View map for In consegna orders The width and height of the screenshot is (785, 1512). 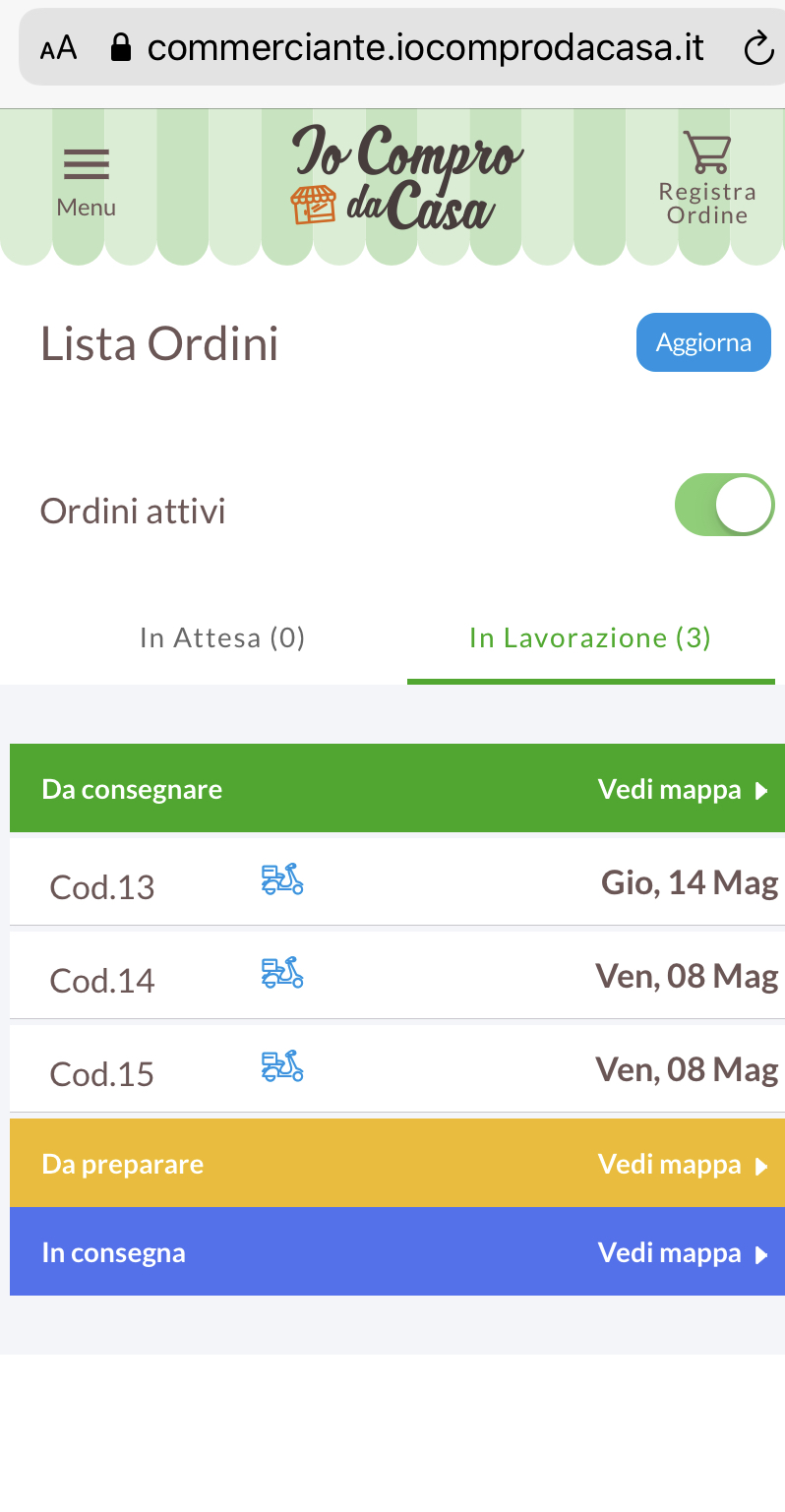coord(682,1253)
